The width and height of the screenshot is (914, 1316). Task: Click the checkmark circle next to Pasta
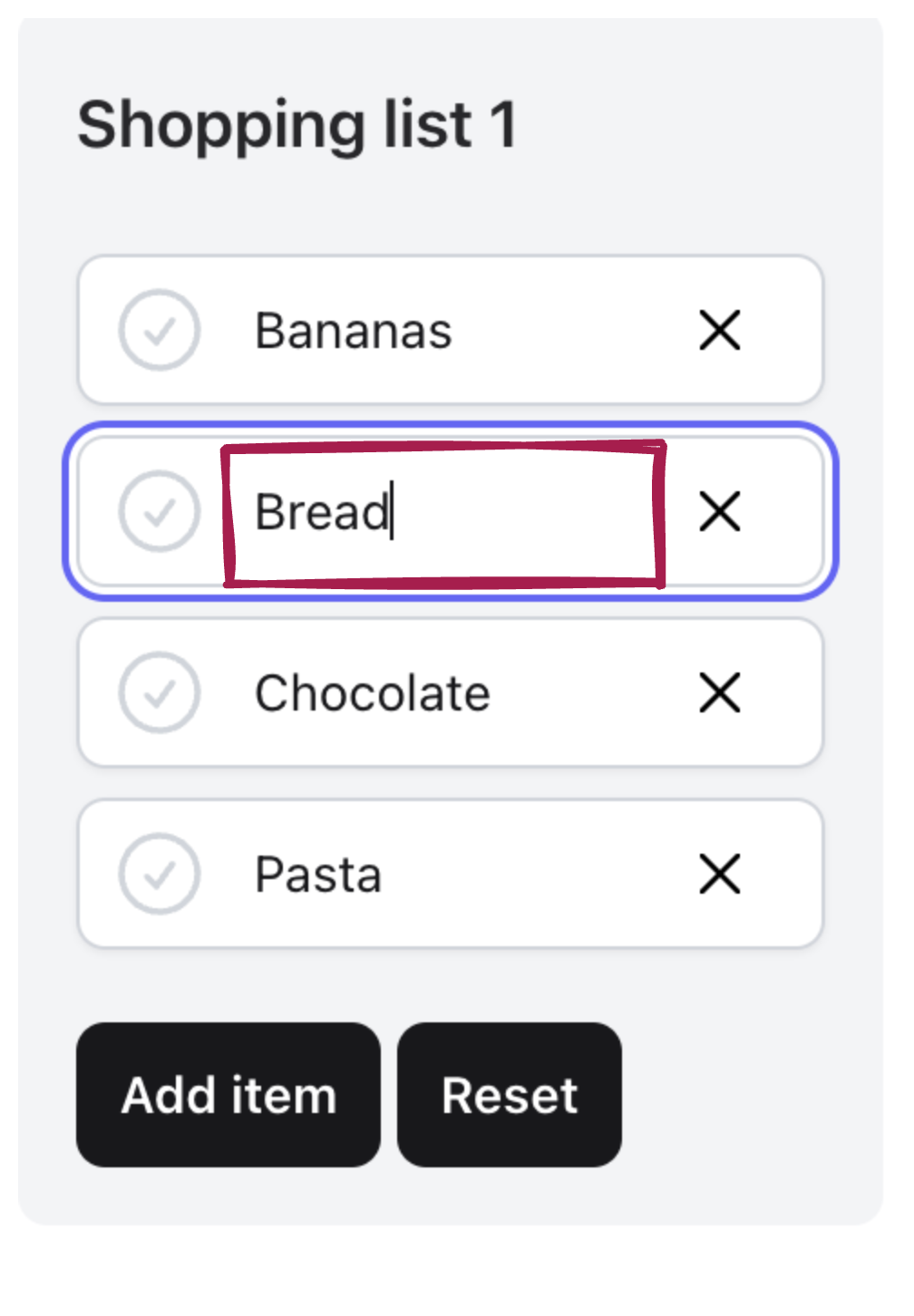click(159, 874)
